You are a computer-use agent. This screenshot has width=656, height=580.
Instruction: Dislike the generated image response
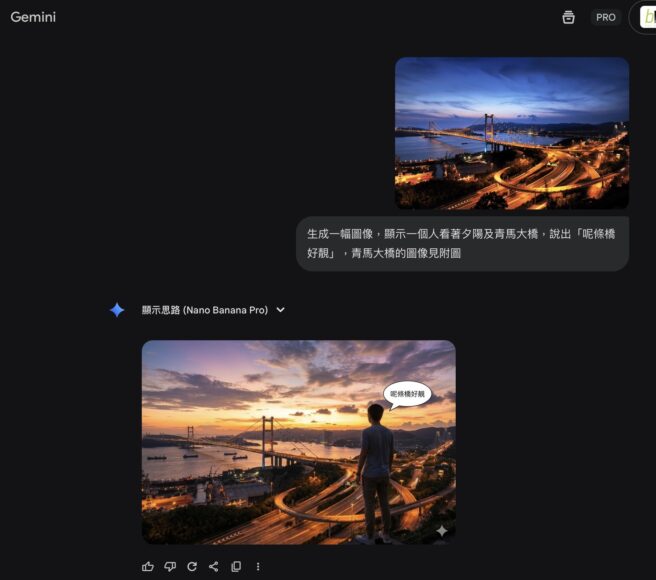170,566
